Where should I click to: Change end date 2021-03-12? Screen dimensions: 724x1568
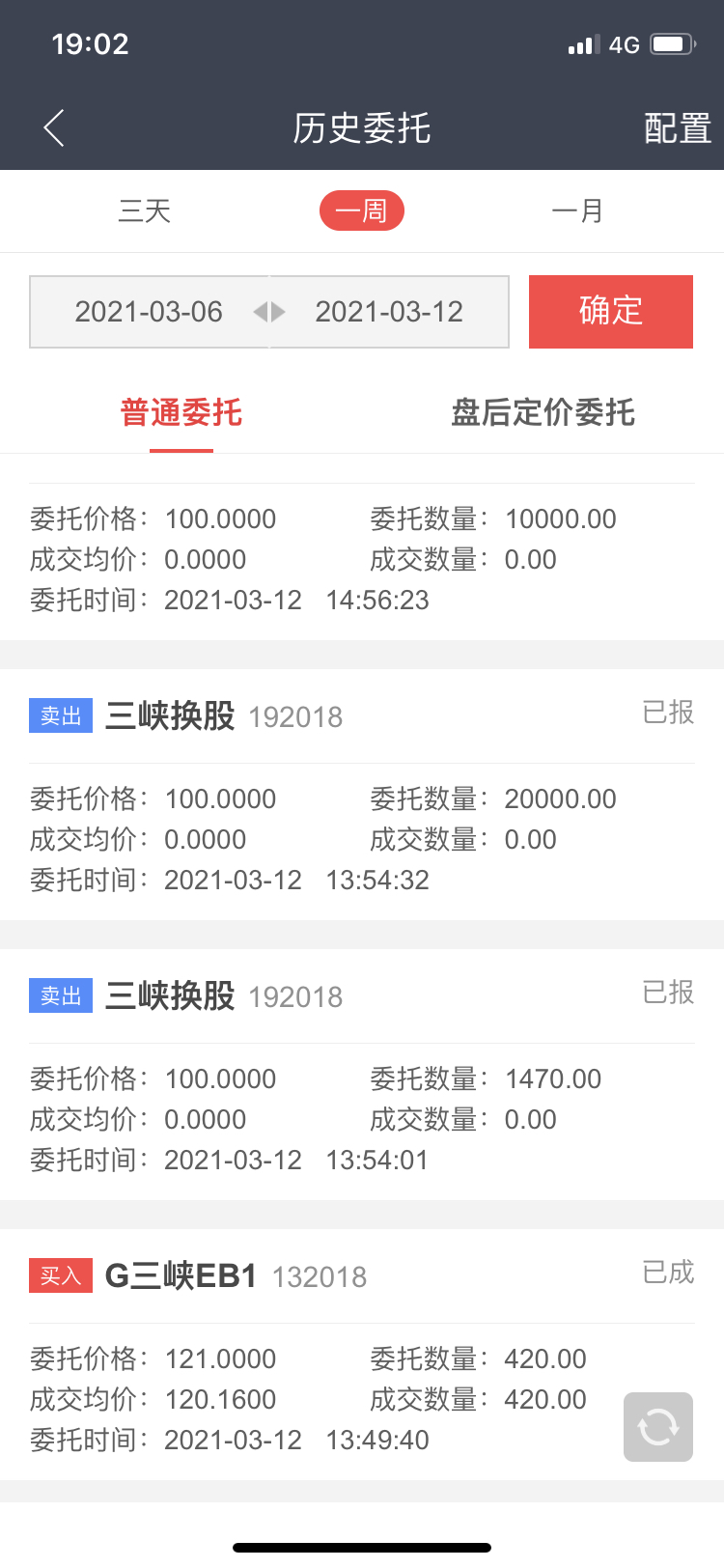pos(389,312)
